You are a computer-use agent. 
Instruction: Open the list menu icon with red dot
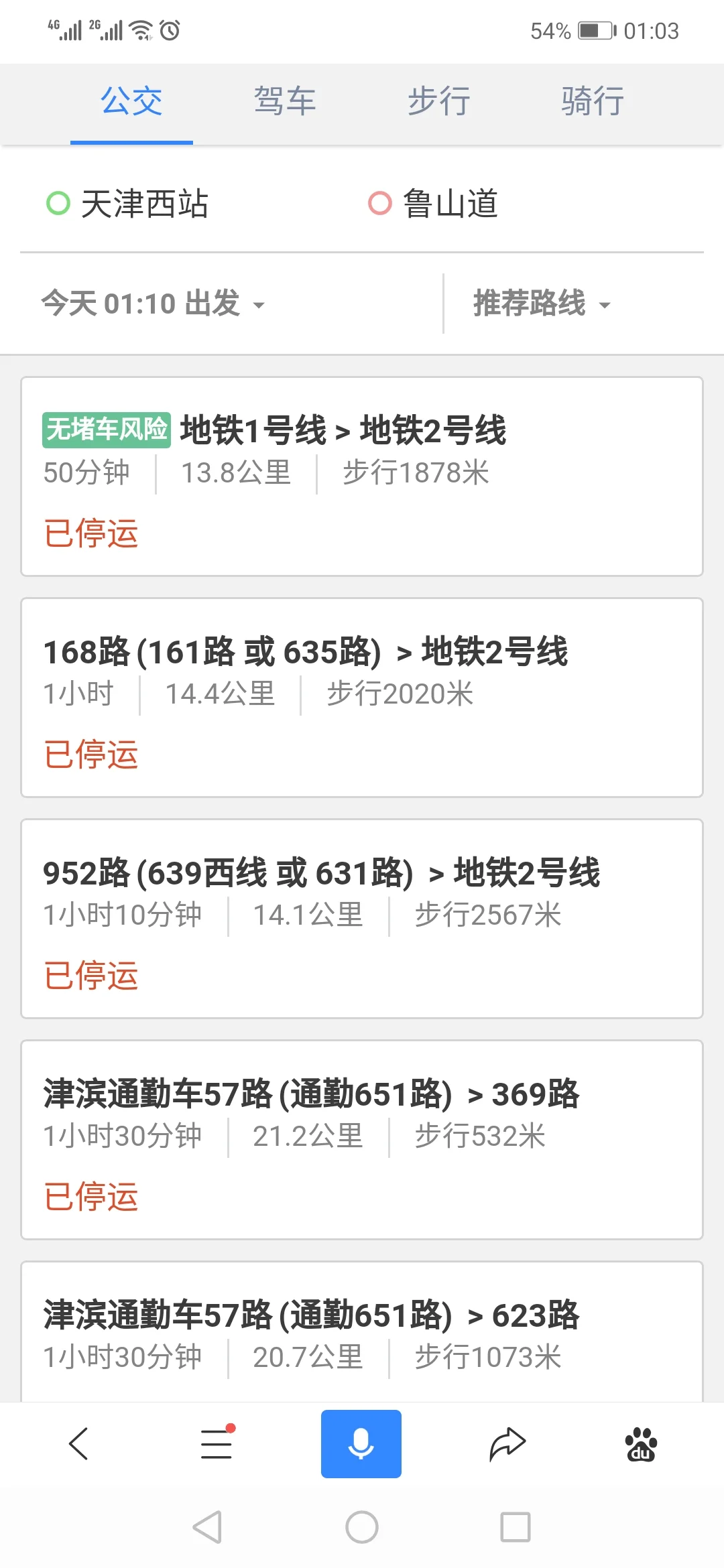coord(216,1443)
